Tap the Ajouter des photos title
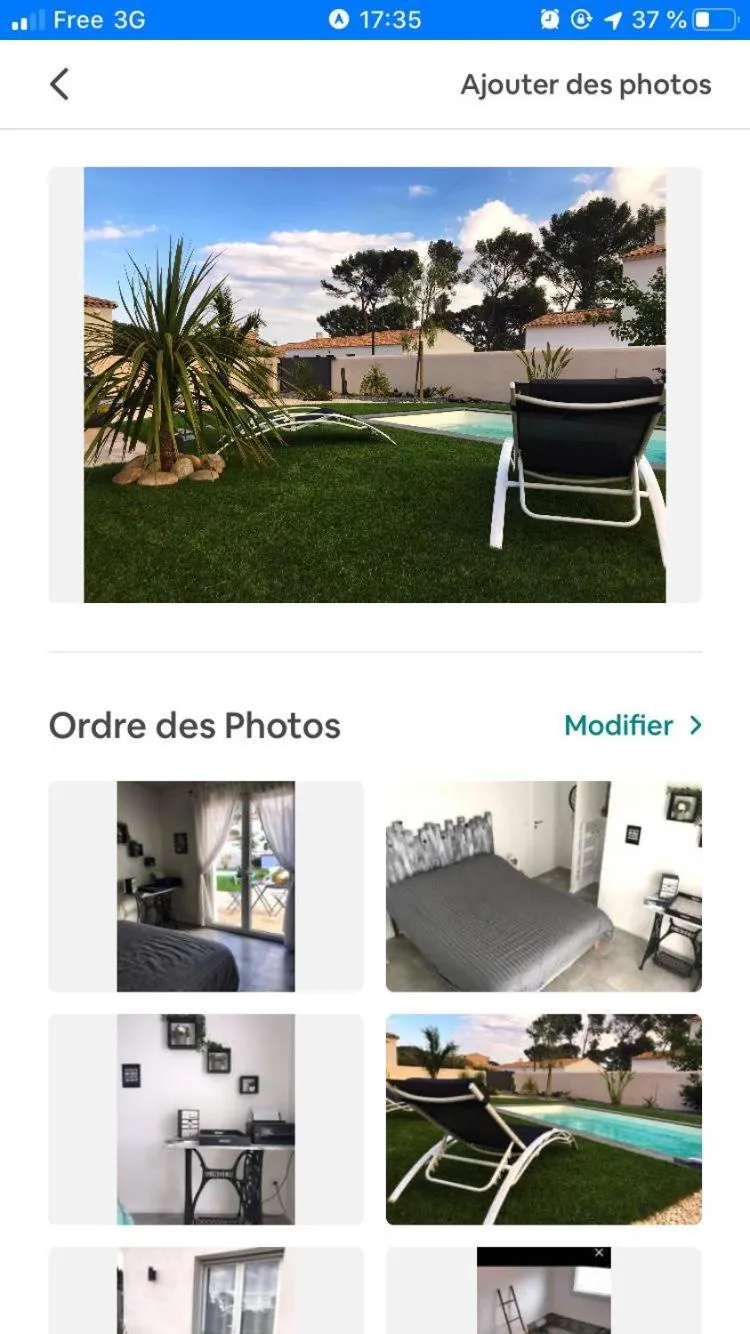This screenshot has height=1334, width=750. click(586, 84)
